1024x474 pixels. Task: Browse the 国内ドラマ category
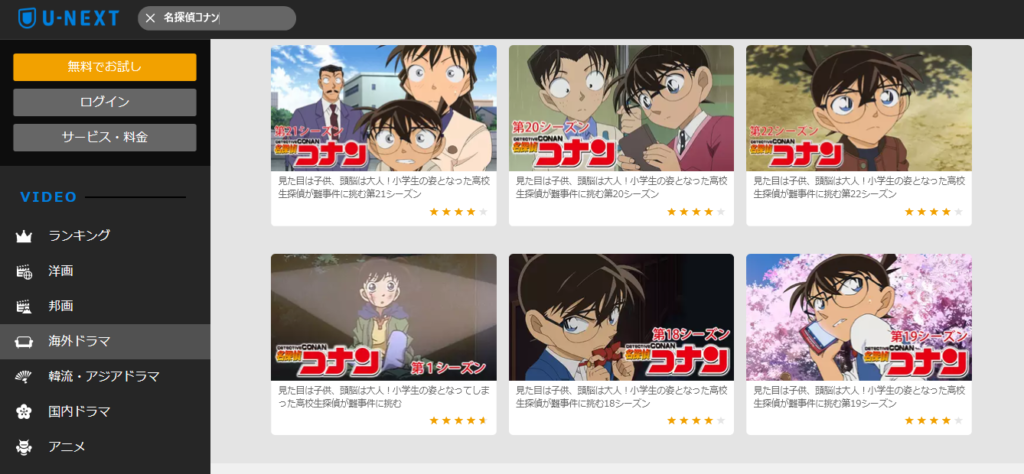(79, 411)
